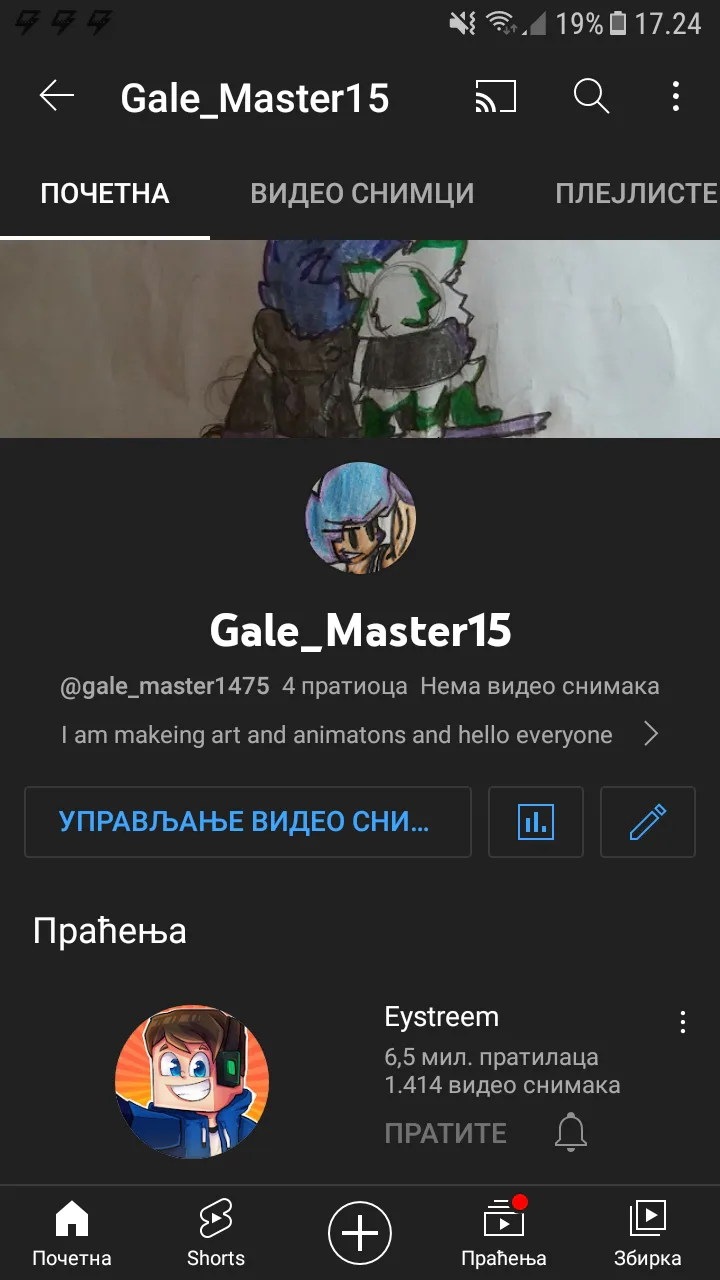This screenshot has height=1280, width=720.
Task: Create new content with plus button
Action: click(360, 1233)
